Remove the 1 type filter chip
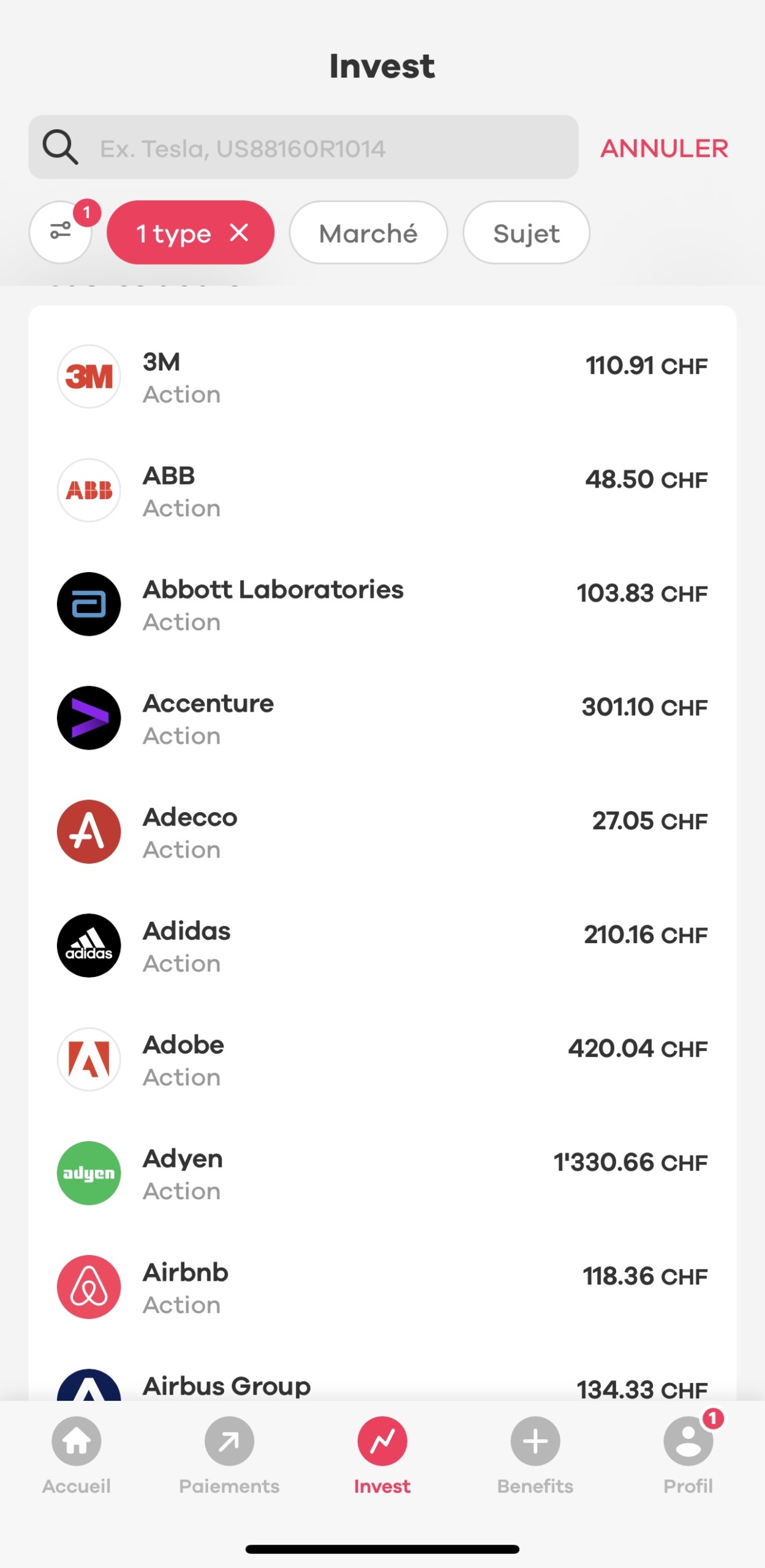This screenshot has width=765, height=1568. (239, 232)
